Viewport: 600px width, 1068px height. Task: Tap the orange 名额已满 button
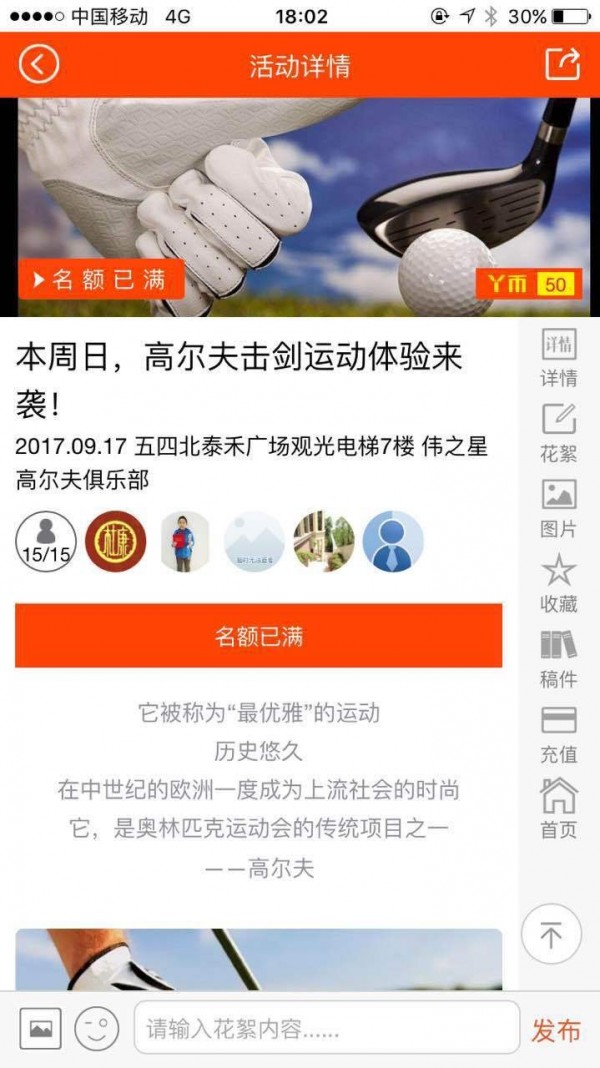pyautogui.click(x=258, y=636)
